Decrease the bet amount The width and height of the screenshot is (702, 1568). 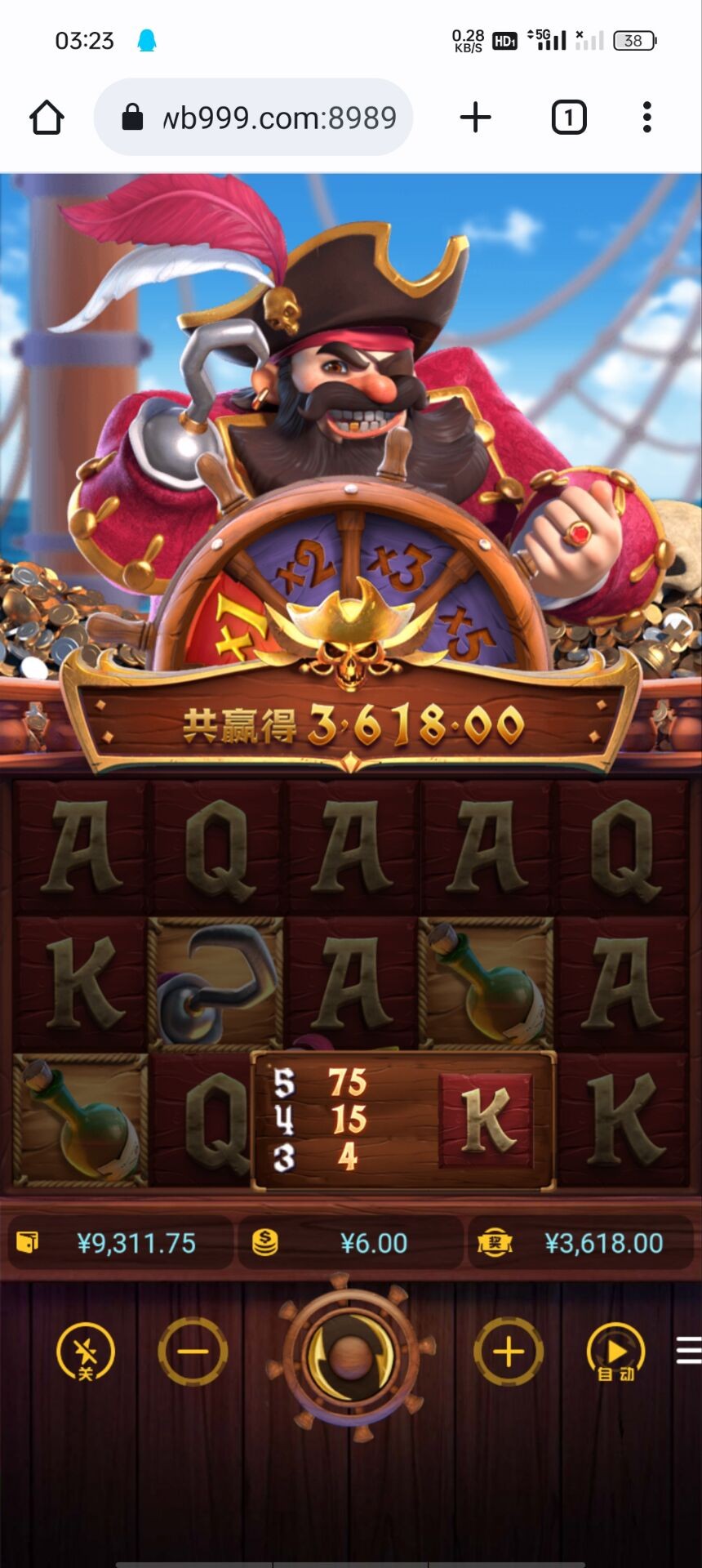(193, 1352)
